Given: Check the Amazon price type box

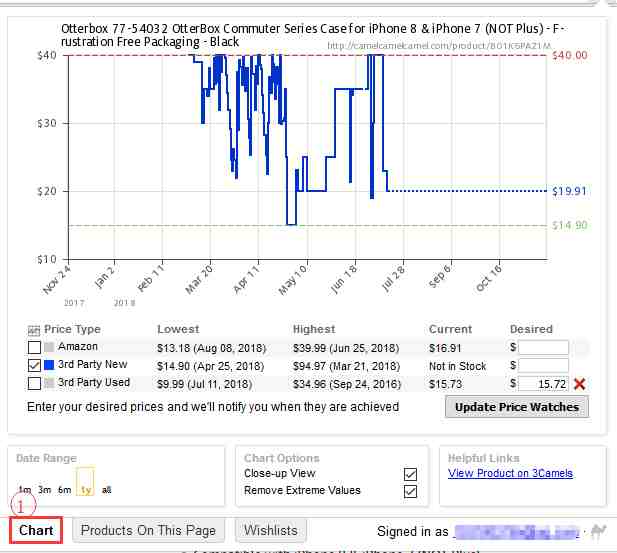Looking at the screenshot, I should (35, 347).
